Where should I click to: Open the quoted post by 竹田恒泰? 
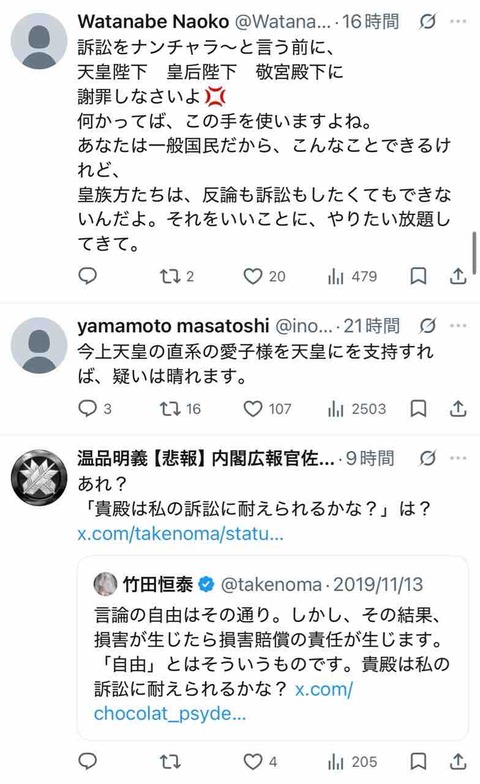tap(272, 648)
